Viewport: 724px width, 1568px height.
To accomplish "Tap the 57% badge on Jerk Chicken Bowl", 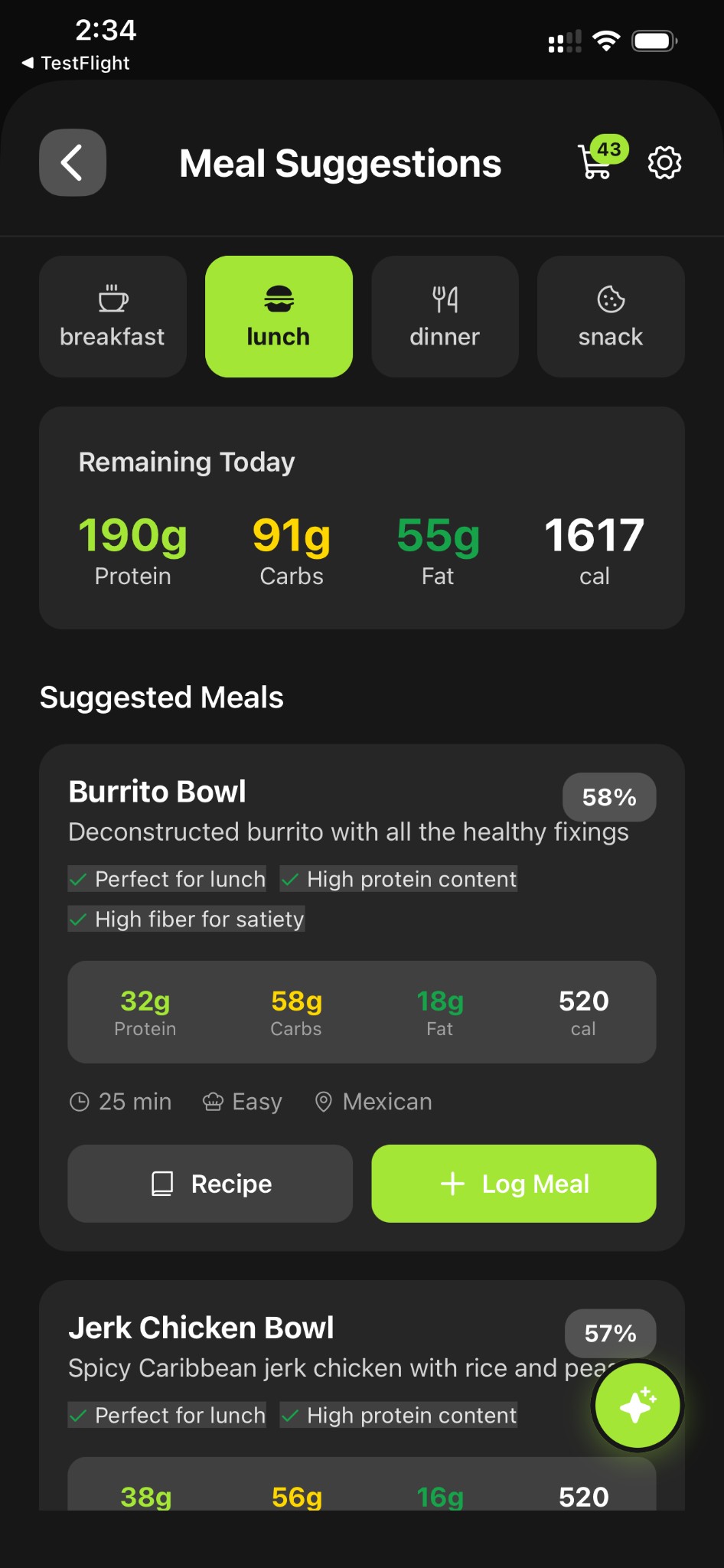I will click(x=609, y=1333).
